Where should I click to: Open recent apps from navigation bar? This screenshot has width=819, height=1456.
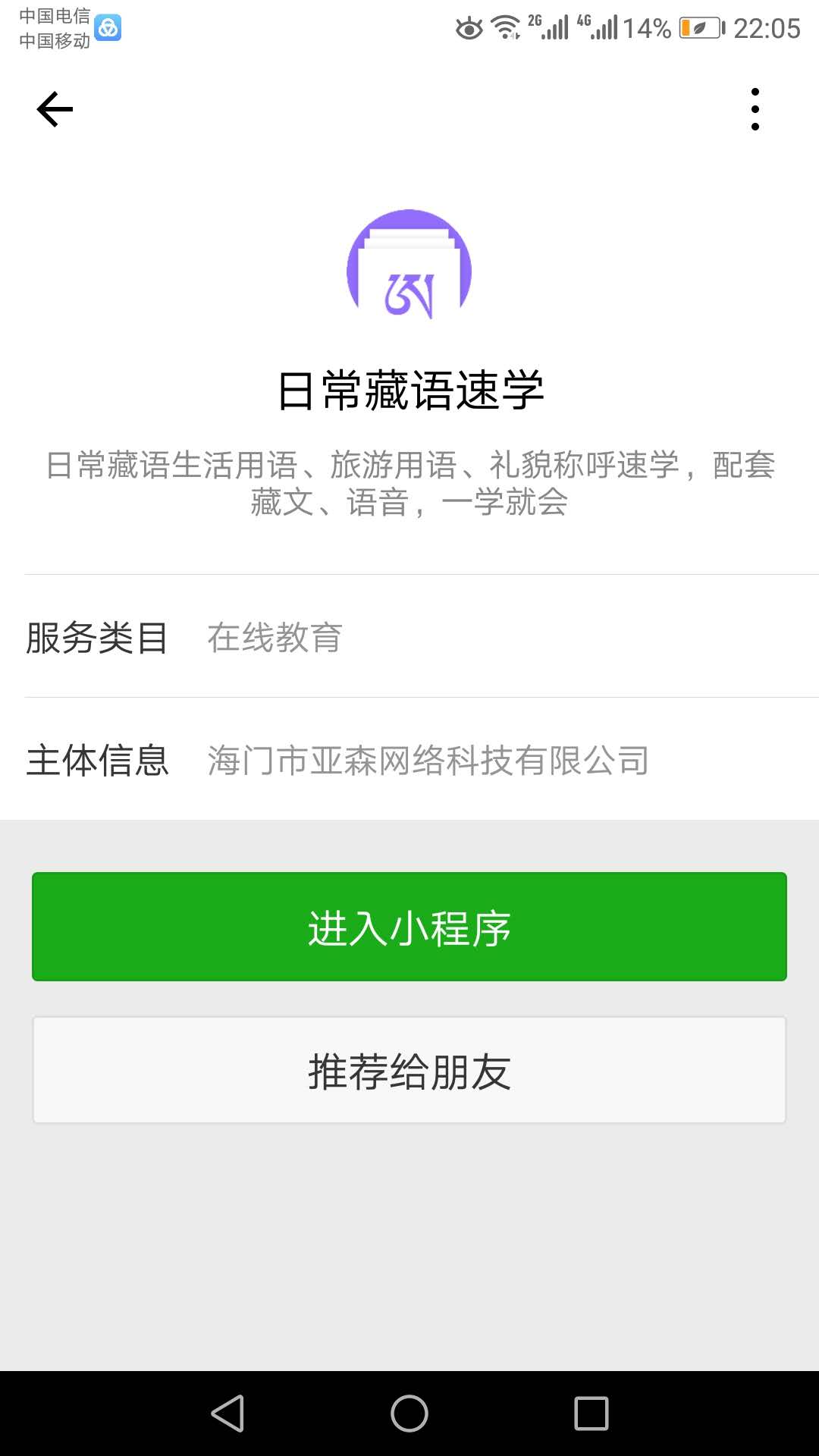(x=591, y=1414)
